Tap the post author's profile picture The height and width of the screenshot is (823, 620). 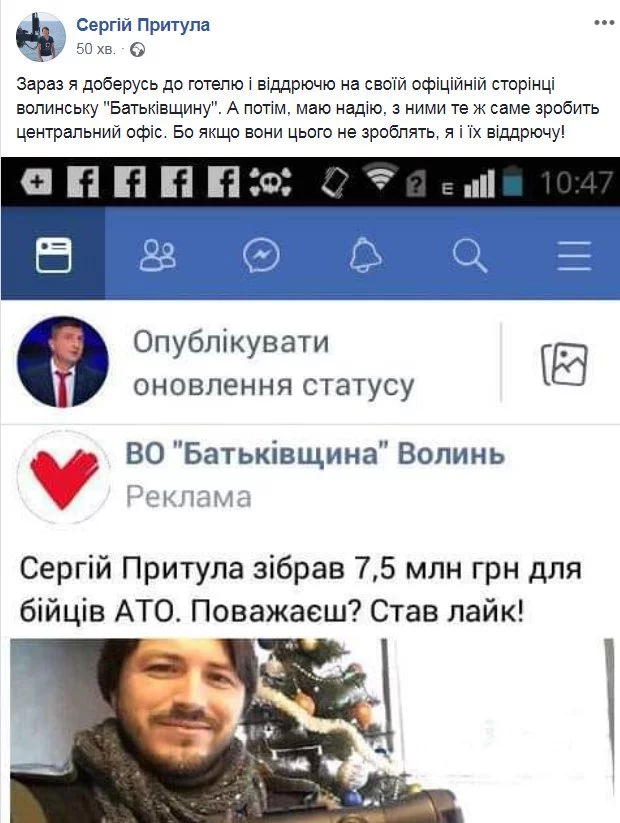41,36
